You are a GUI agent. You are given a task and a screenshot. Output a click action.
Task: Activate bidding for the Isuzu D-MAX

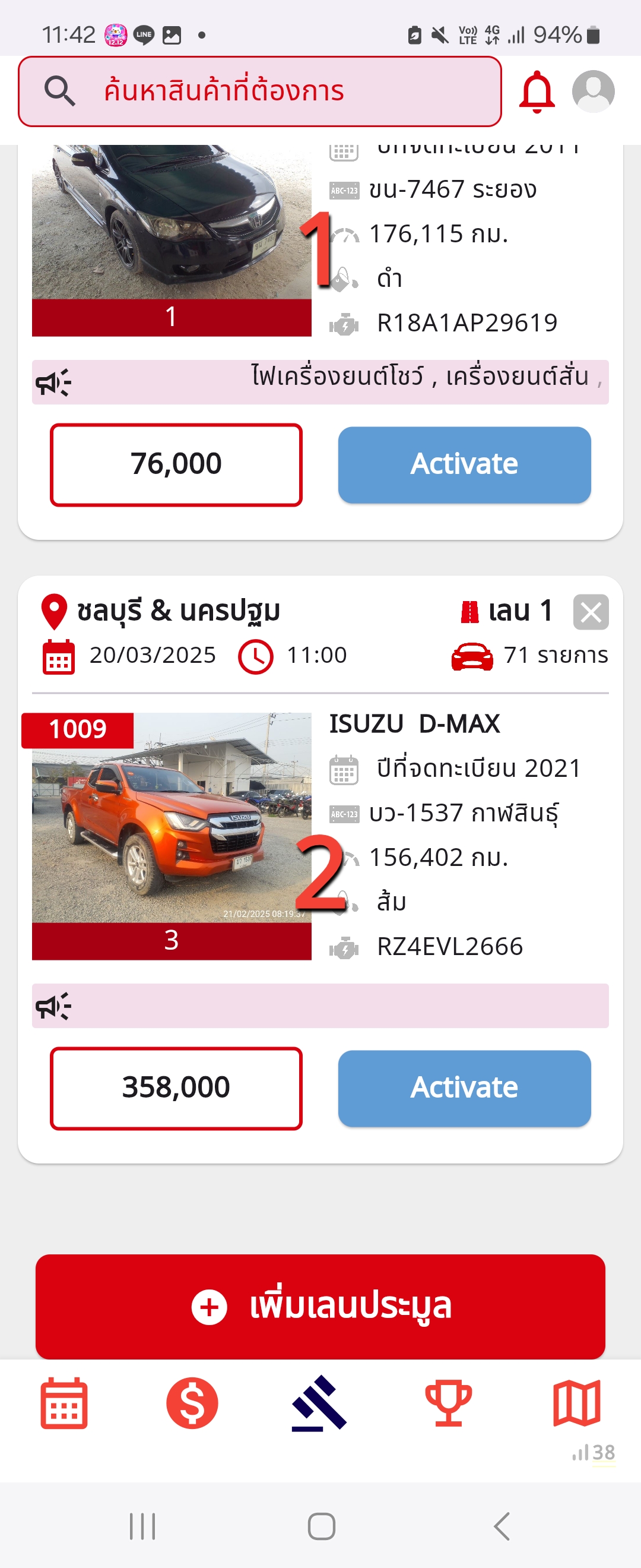464,1088
